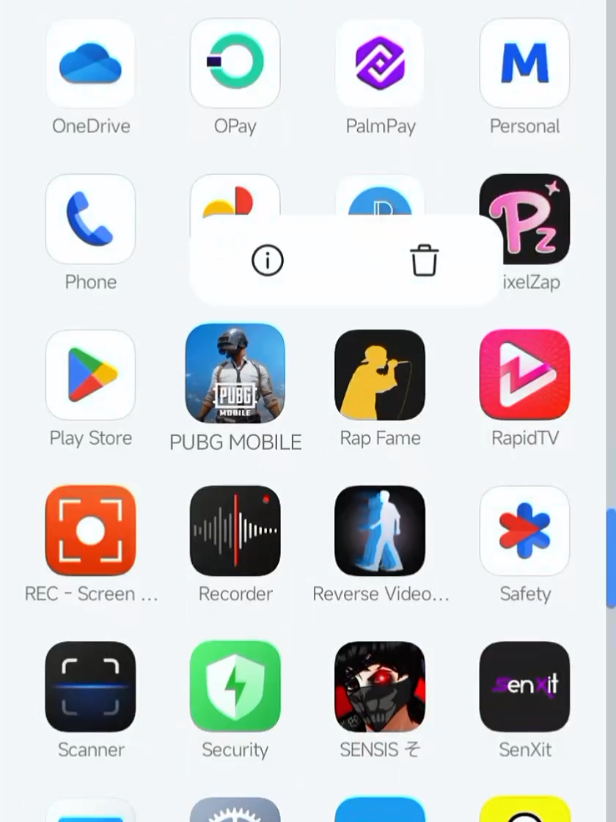Image resolution: width=616 pixels, height=822 pixels.
Task: Open the Safety app
Action: (524, 531)
